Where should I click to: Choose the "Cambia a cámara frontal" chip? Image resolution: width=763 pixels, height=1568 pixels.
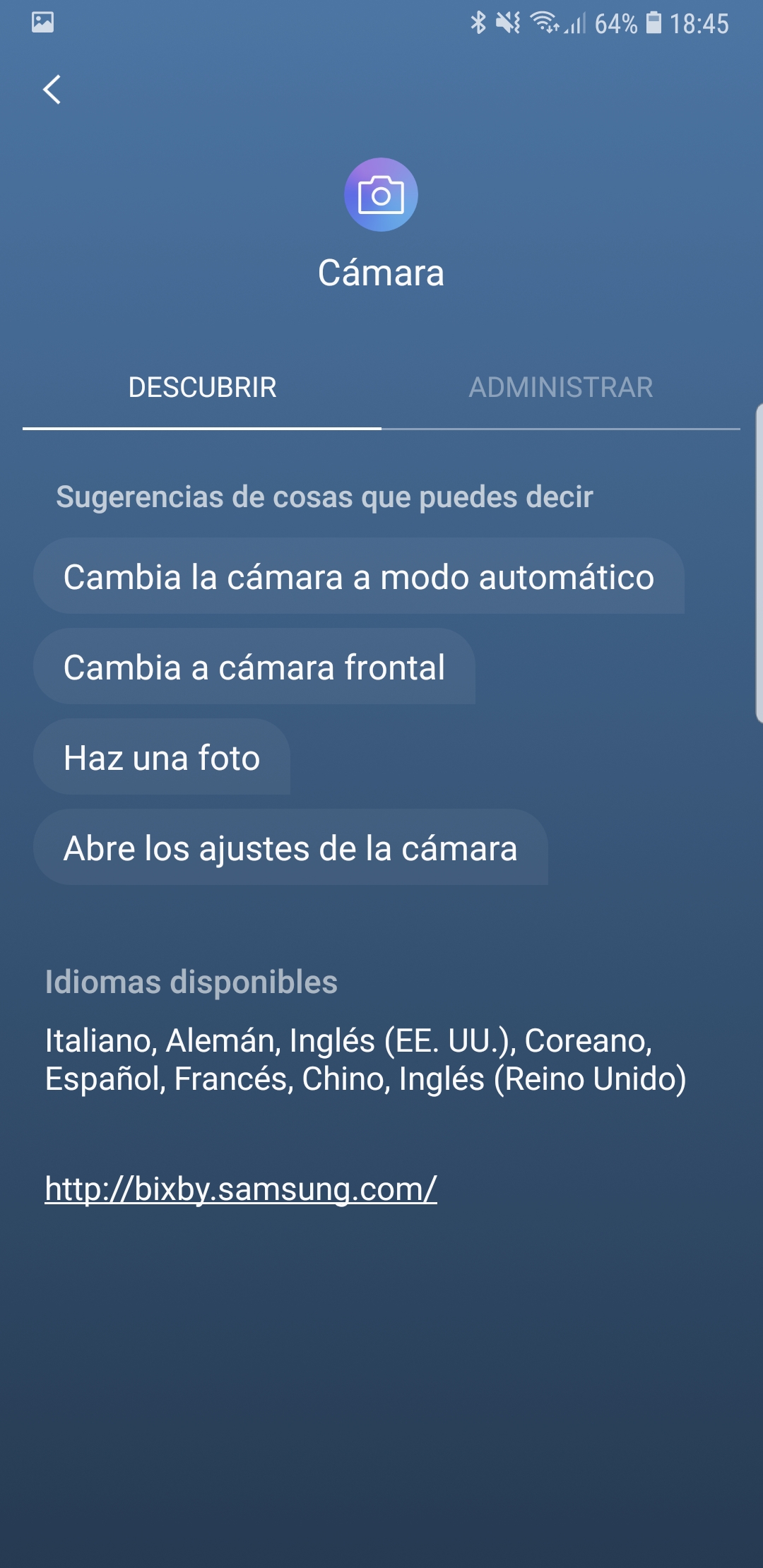coord(254,667)
